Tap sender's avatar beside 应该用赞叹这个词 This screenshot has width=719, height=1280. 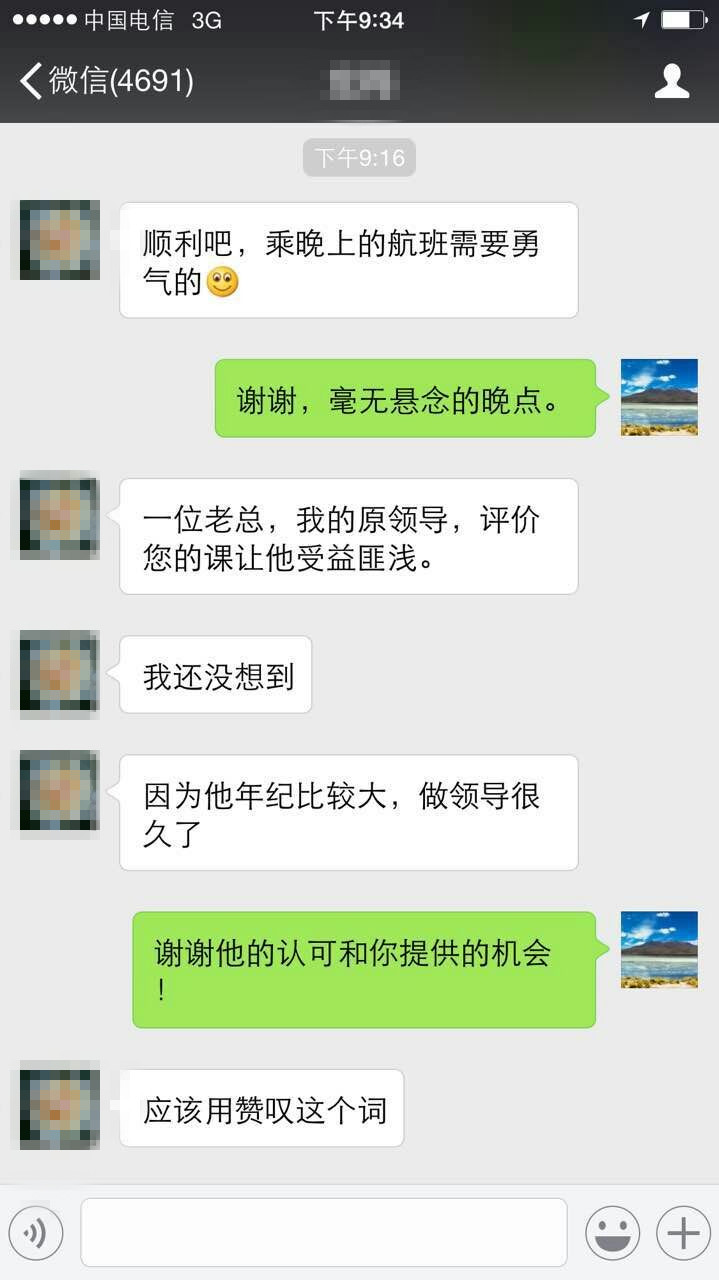[60, 1107]
